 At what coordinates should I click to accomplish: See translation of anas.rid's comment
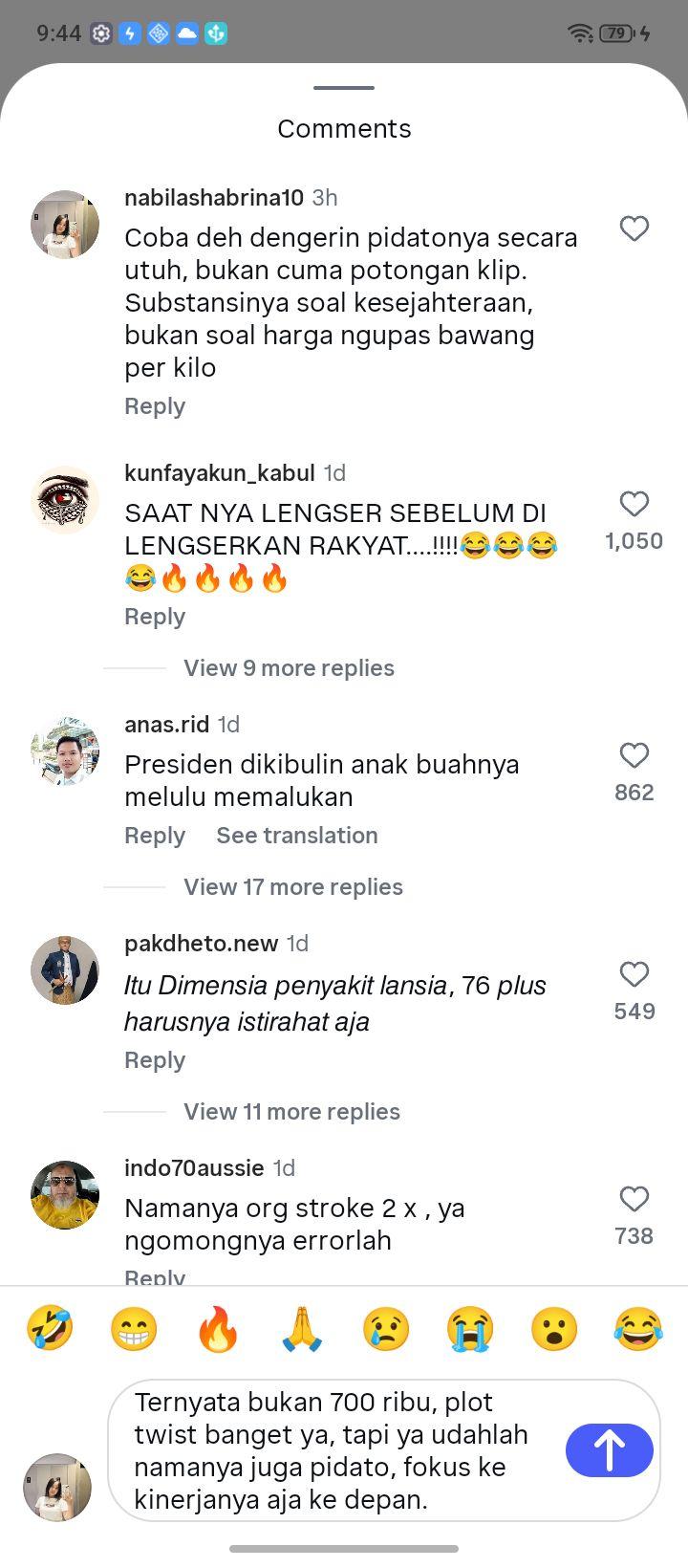click(297, 836)
